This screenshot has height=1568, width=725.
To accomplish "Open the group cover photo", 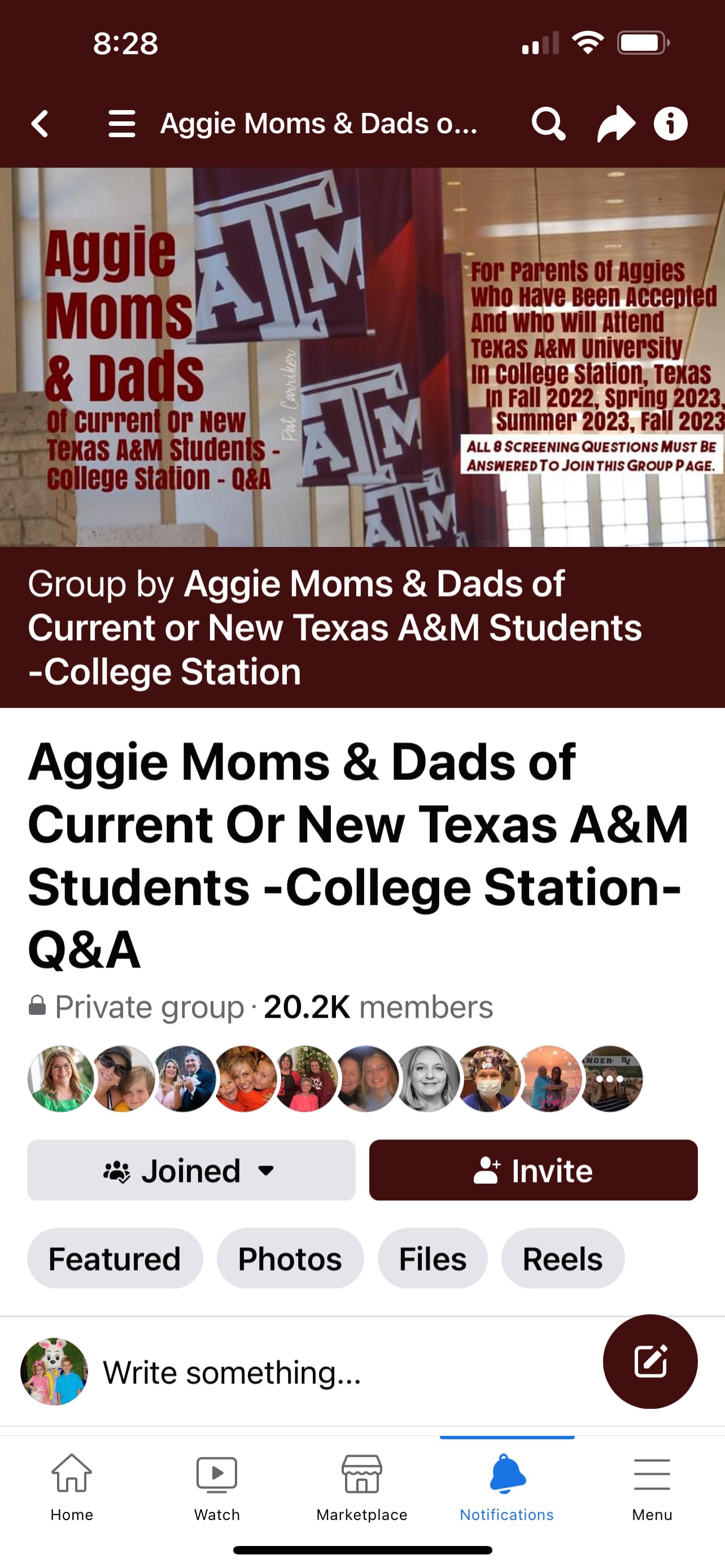I will click(x=362, y=357).
